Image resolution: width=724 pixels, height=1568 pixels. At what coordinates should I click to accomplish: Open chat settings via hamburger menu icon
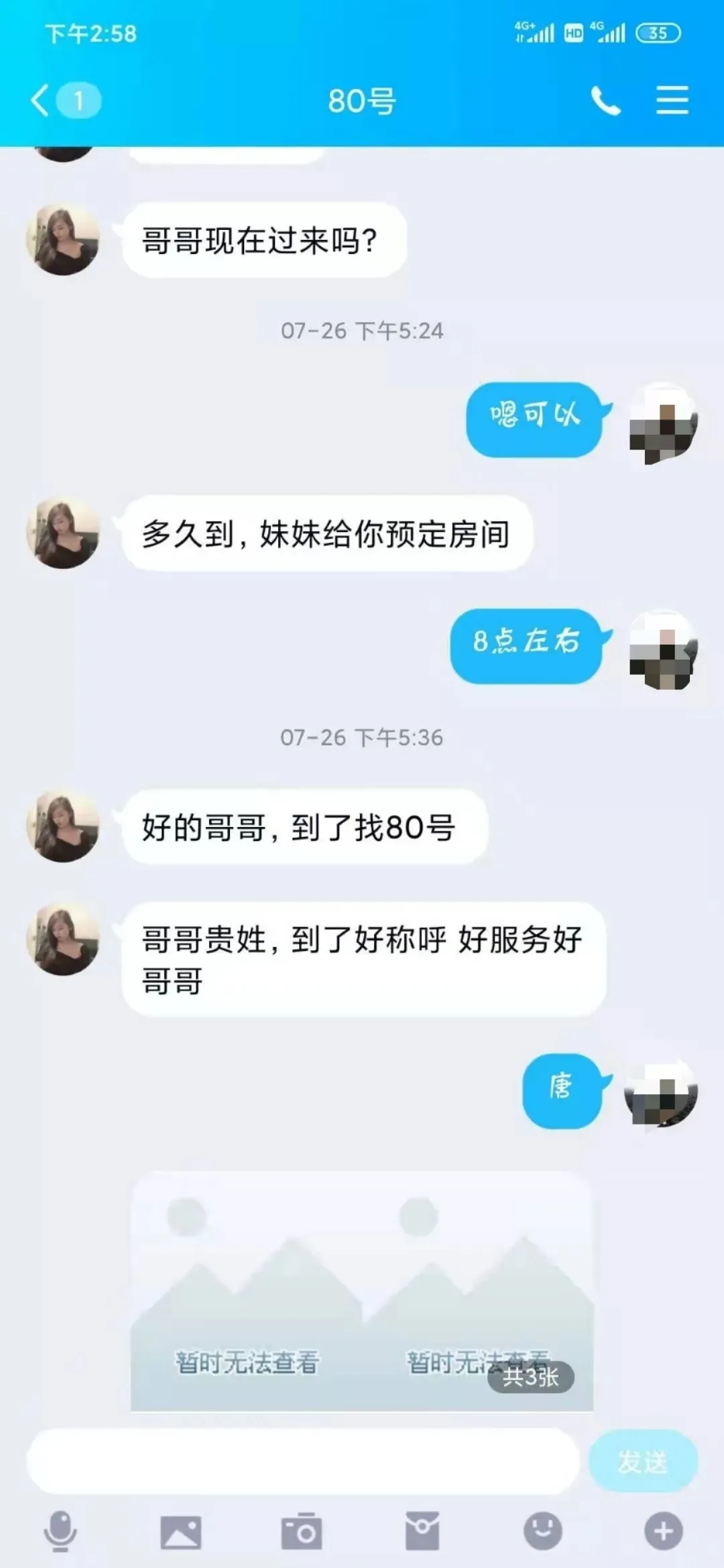[673, 99]
